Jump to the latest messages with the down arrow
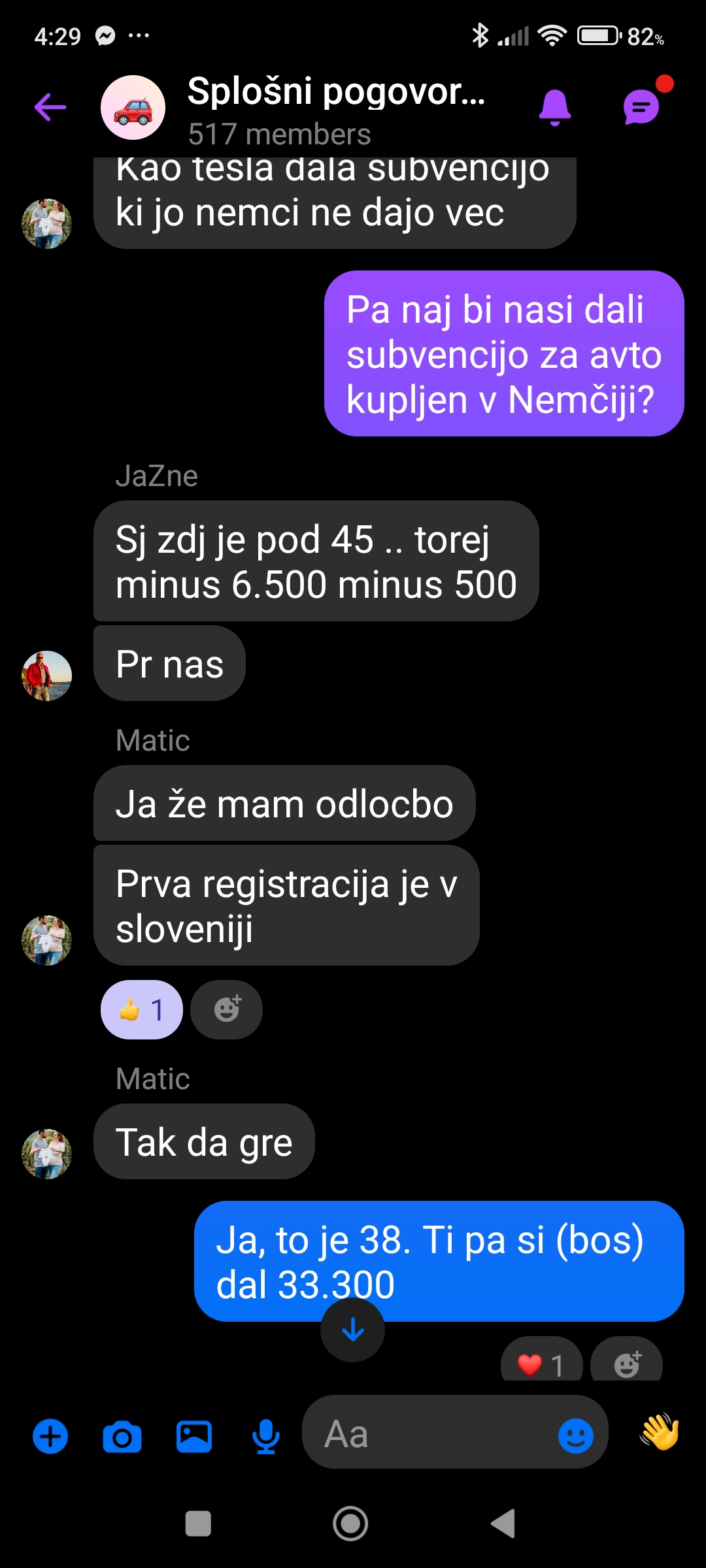The width and height of the screenshot is (706, 1568). 352,1329
